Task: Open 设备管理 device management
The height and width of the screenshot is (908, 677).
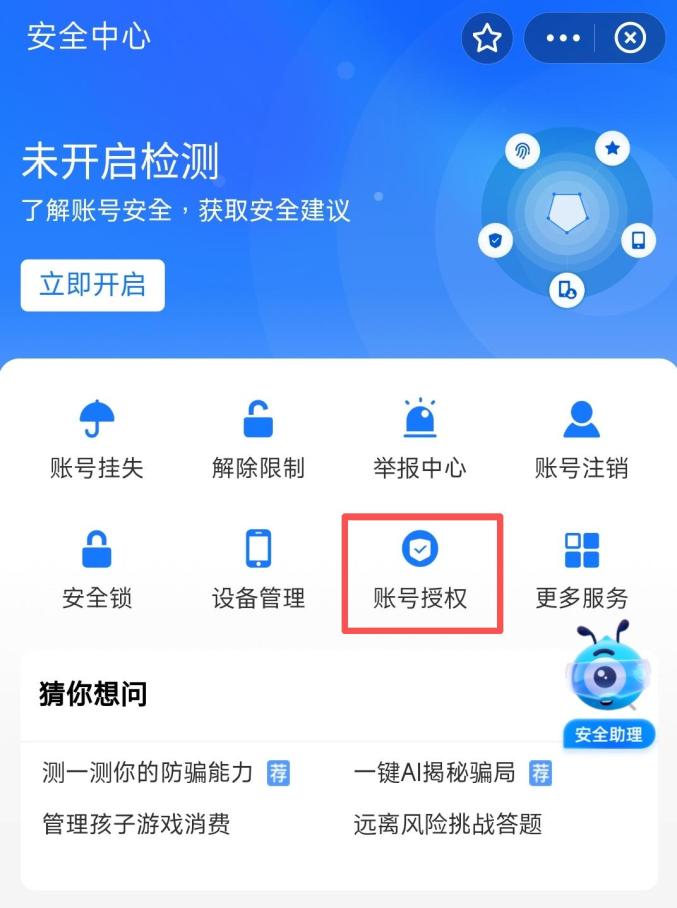Action: (x=258, y=570)
